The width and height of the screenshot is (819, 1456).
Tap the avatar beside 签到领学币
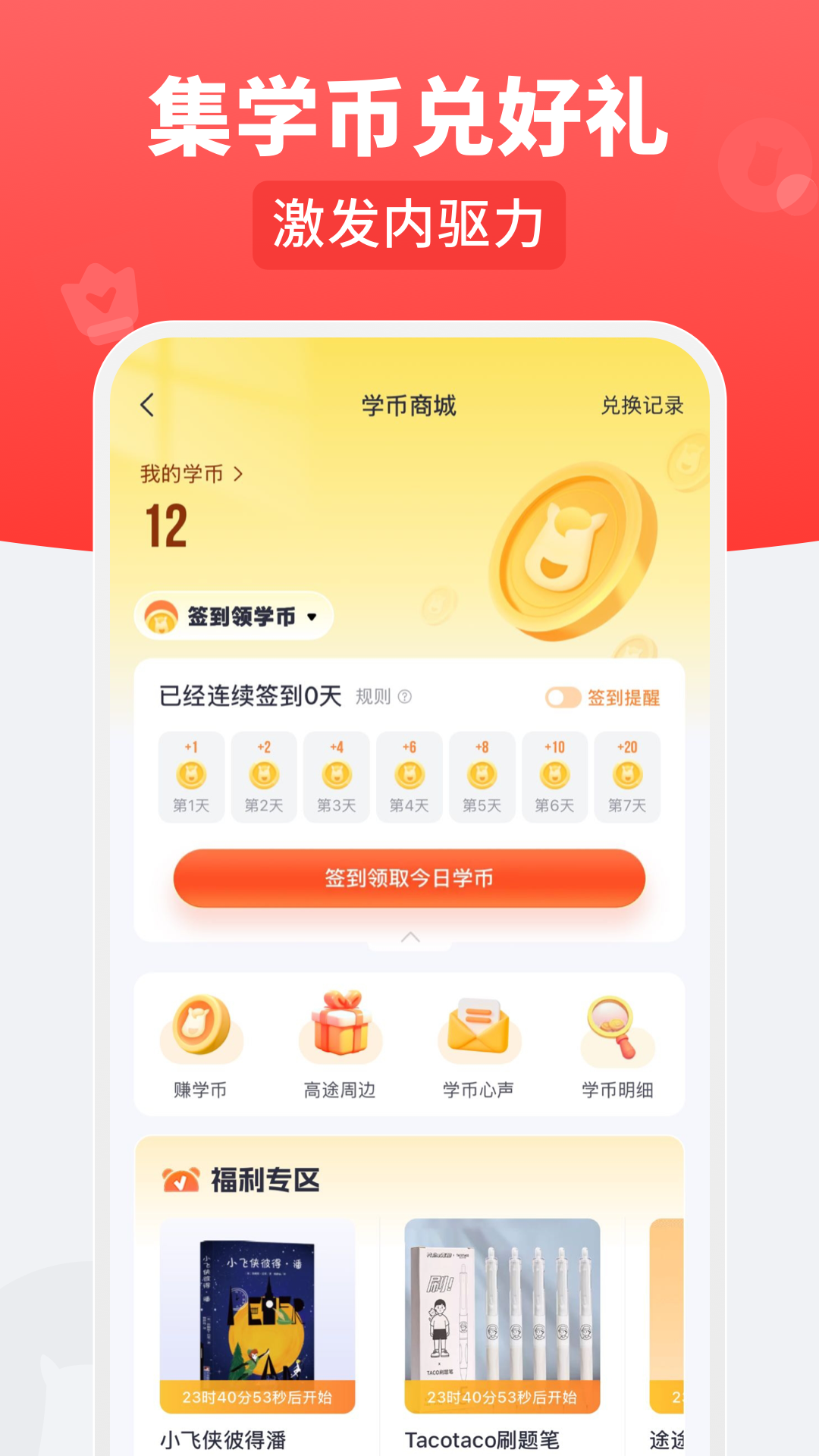[160, 617]
